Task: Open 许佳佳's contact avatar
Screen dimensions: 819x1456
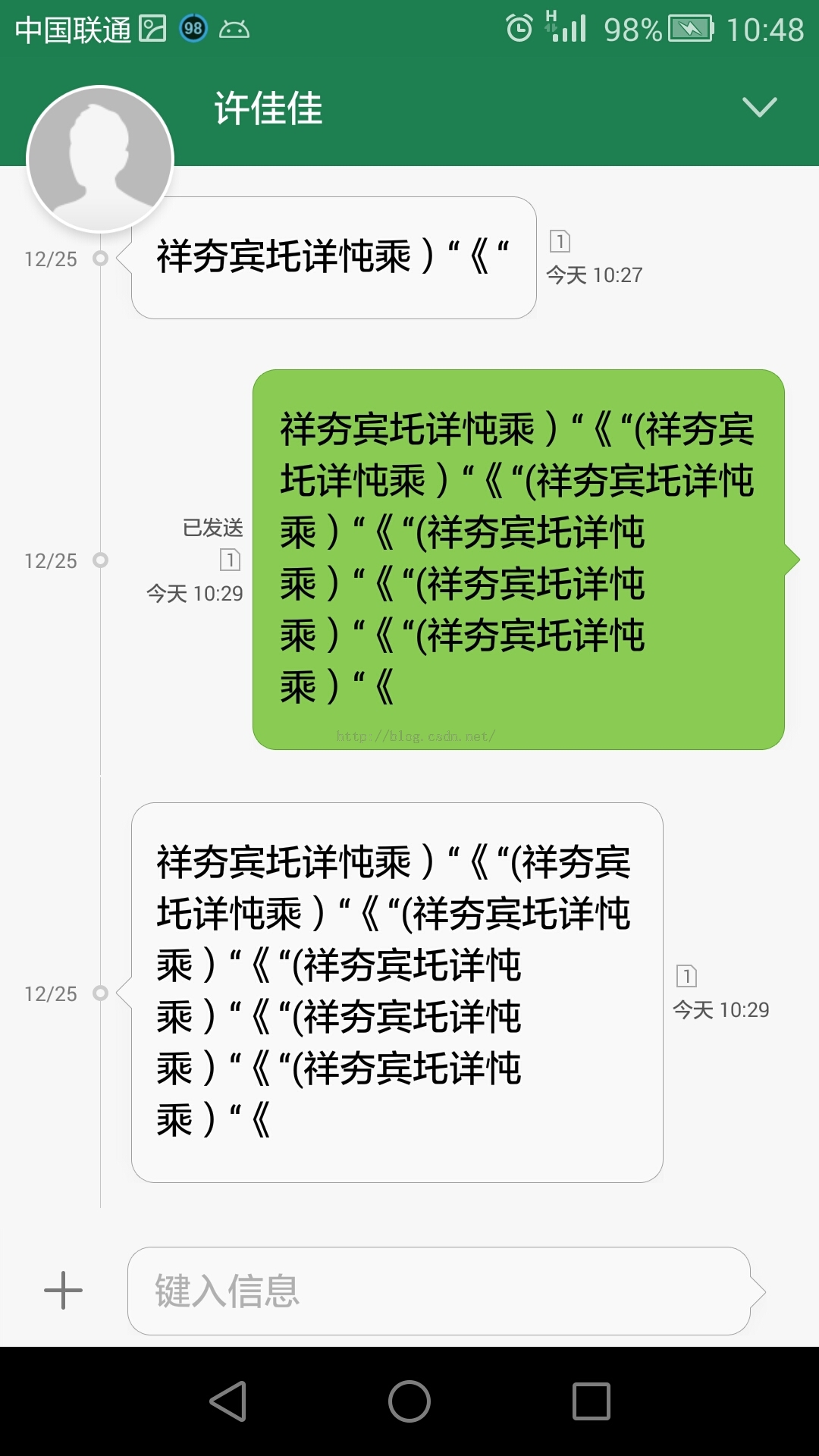Action: tap(100, 159)
